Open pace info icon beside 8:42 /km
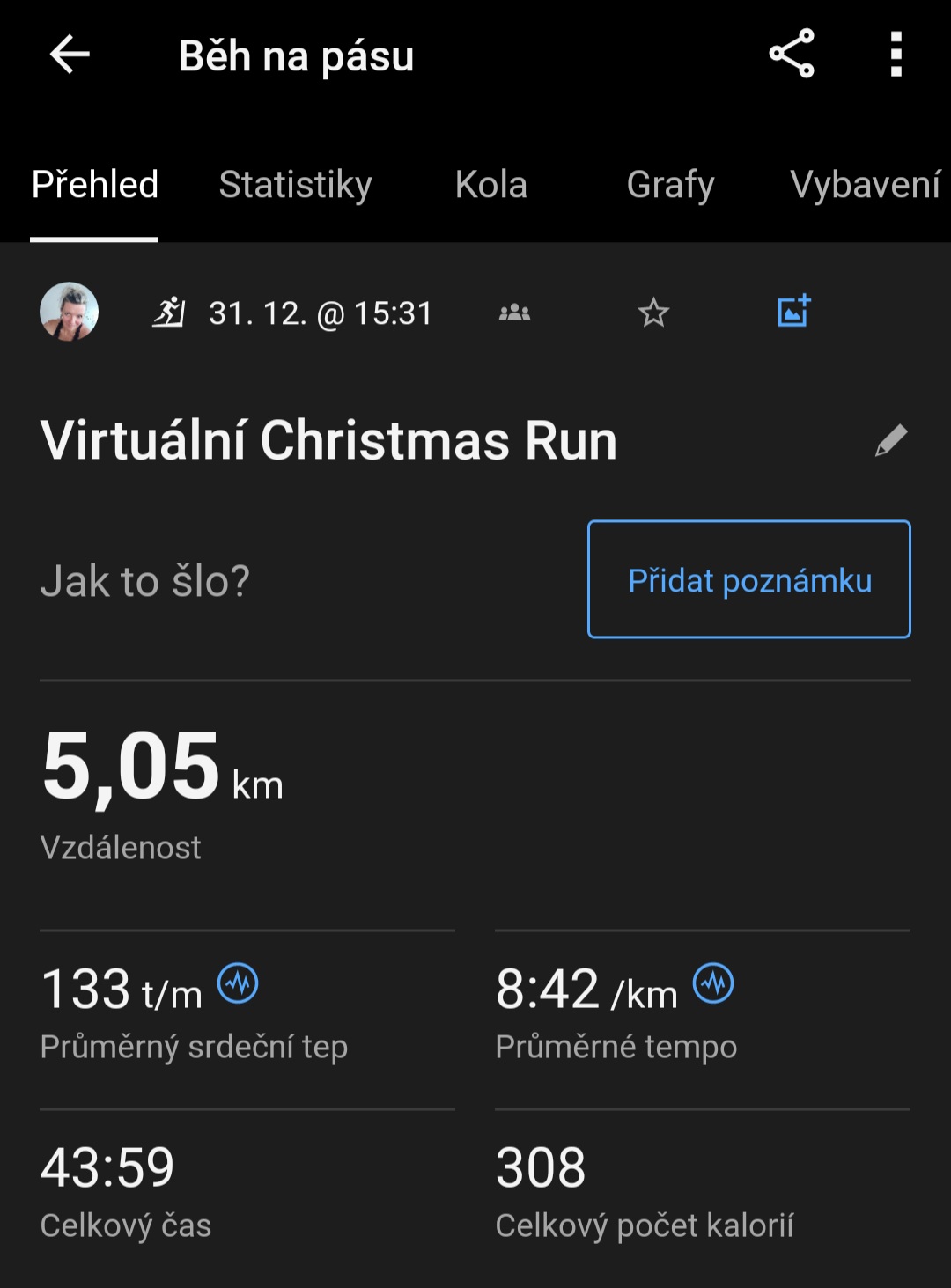 [713, 983]
